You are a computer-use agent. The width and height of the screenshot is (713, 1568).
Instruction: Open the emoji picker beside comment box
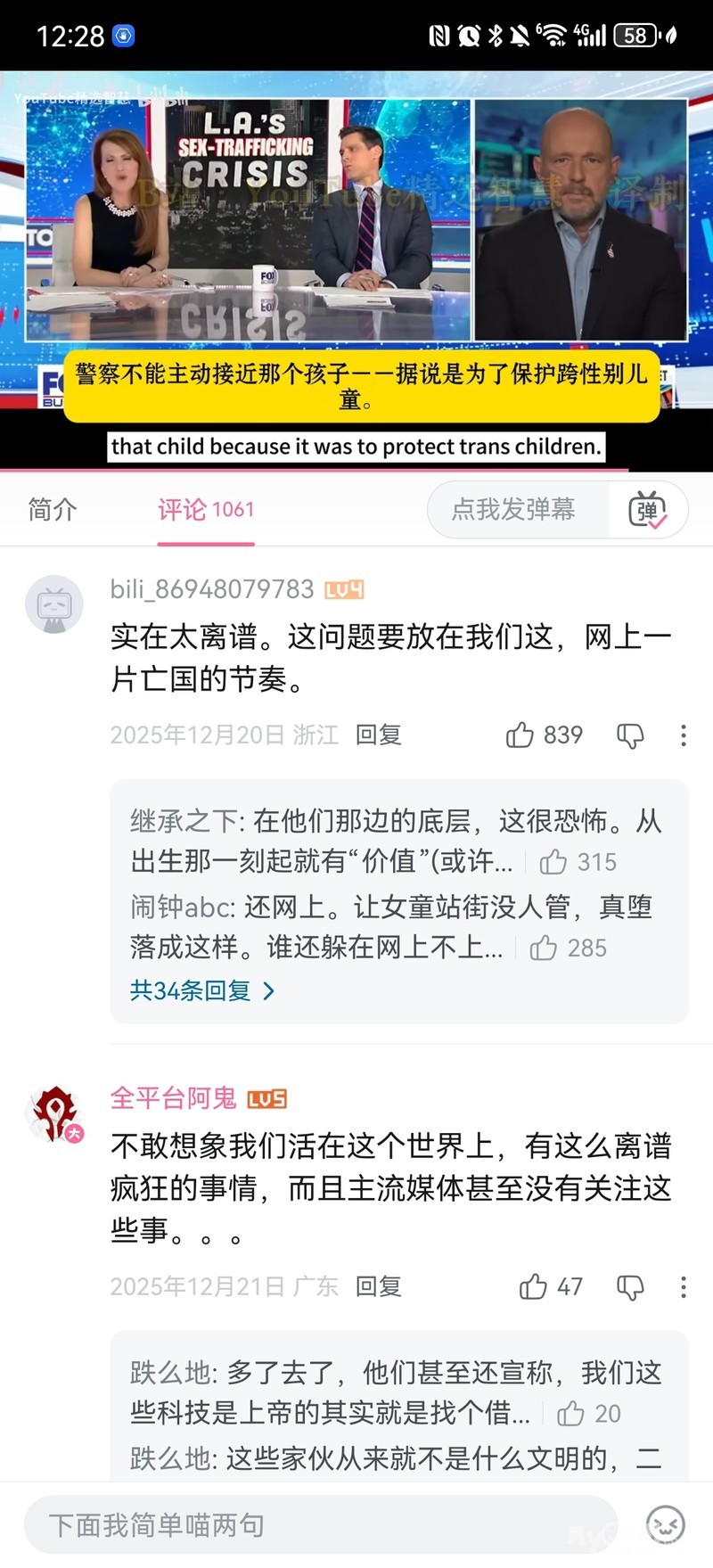(665, 1524)
